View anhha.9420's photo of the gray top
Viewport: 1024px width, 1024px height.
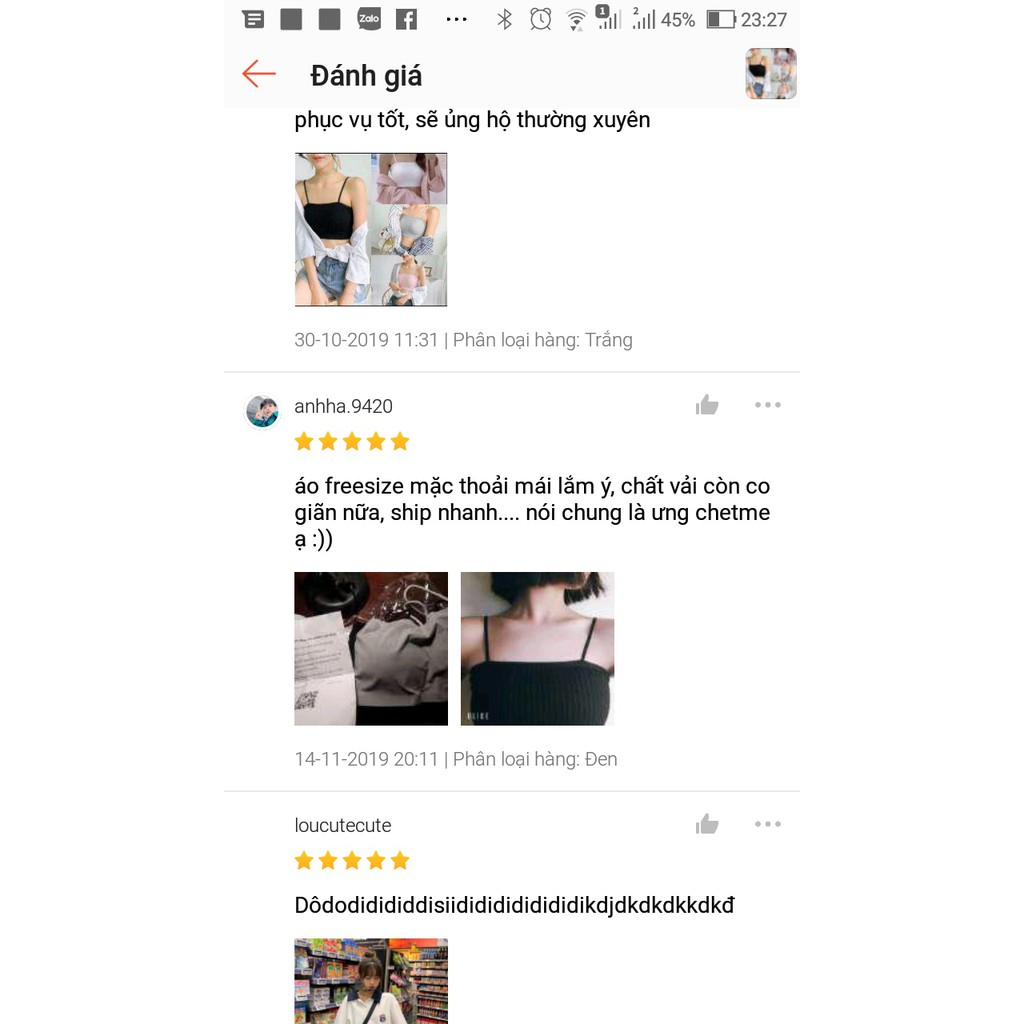(x=371, y=648)
